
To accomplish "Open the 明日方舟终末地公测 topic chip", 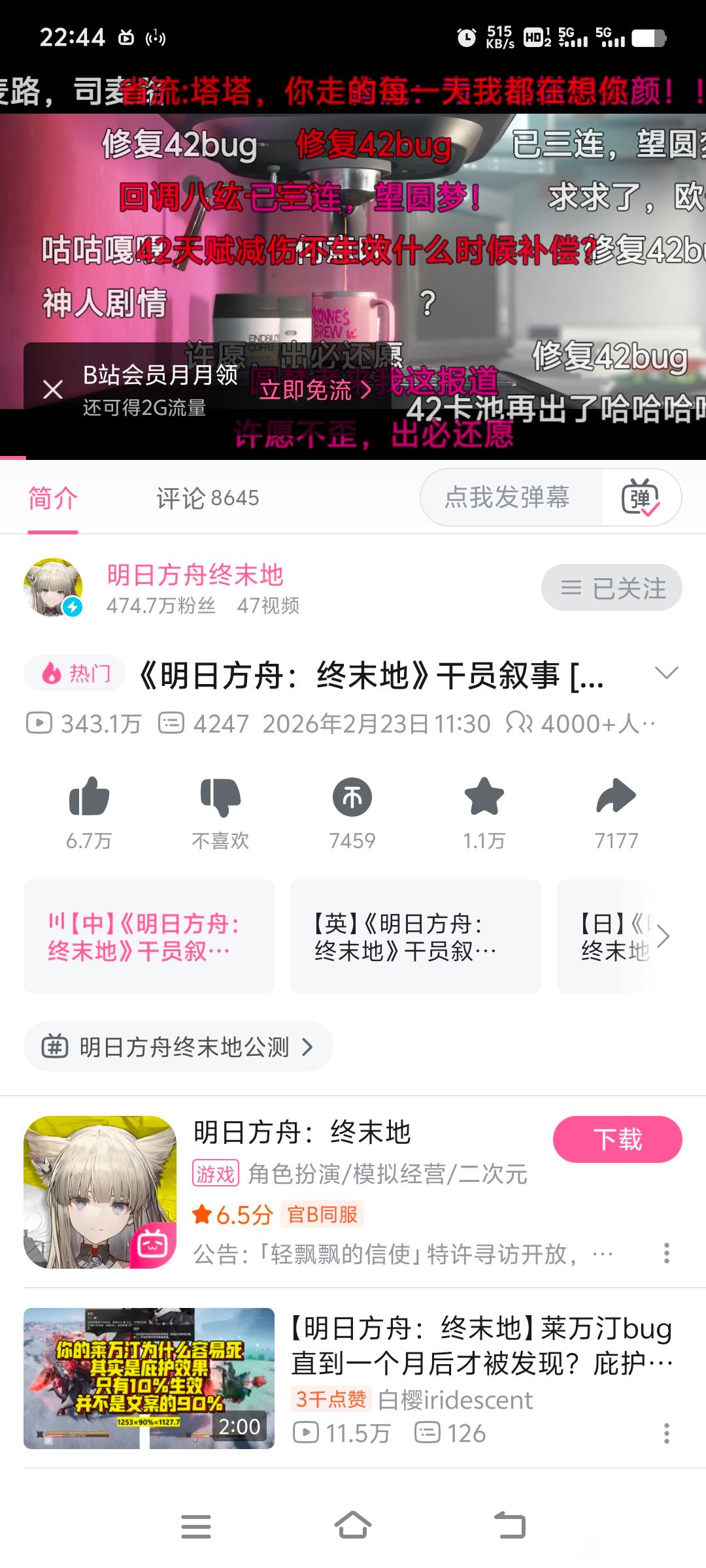I will point(178,1047).
